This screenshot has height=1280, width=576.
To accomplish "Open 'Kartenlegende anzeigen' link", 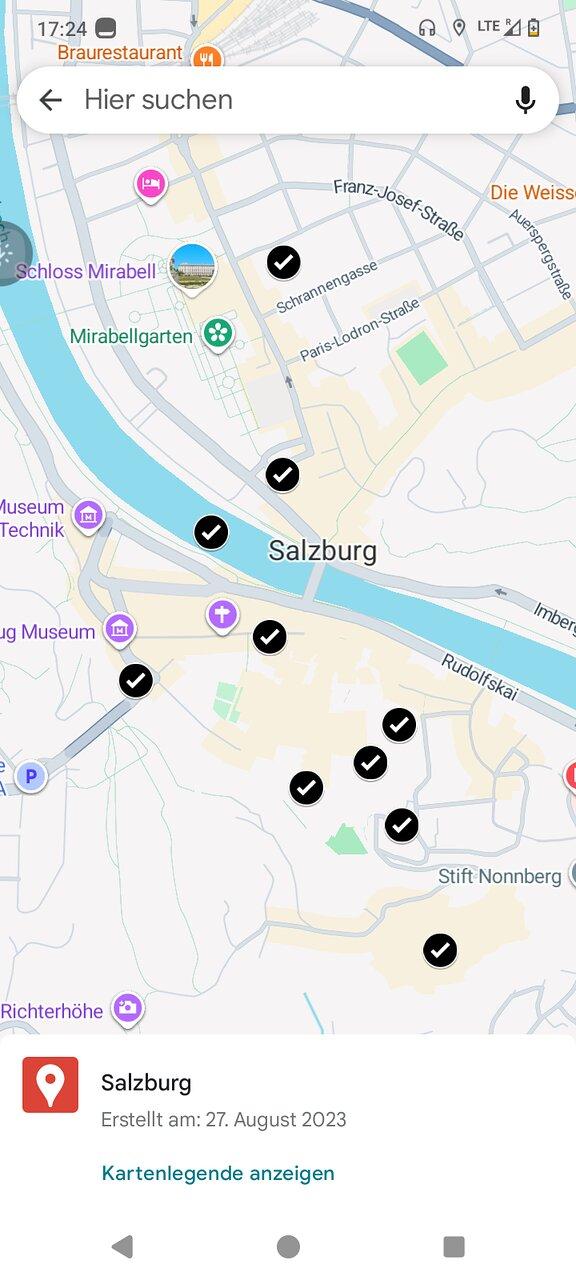I will (218, 1173).
